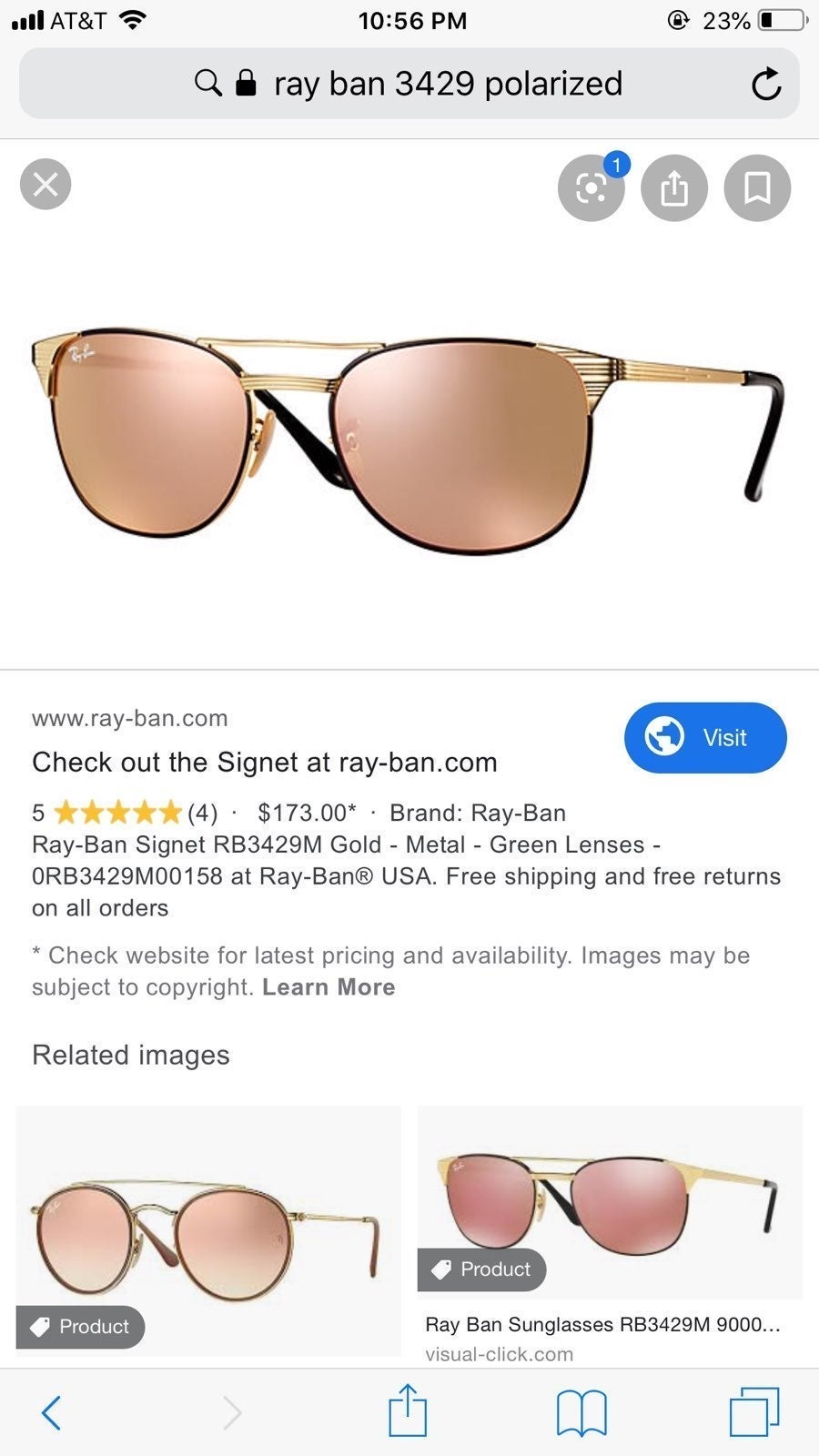The width and height of the screenshot is (819, 1456).
Task: Tap the blue Visit button
Action: click(x=705, y=737)
